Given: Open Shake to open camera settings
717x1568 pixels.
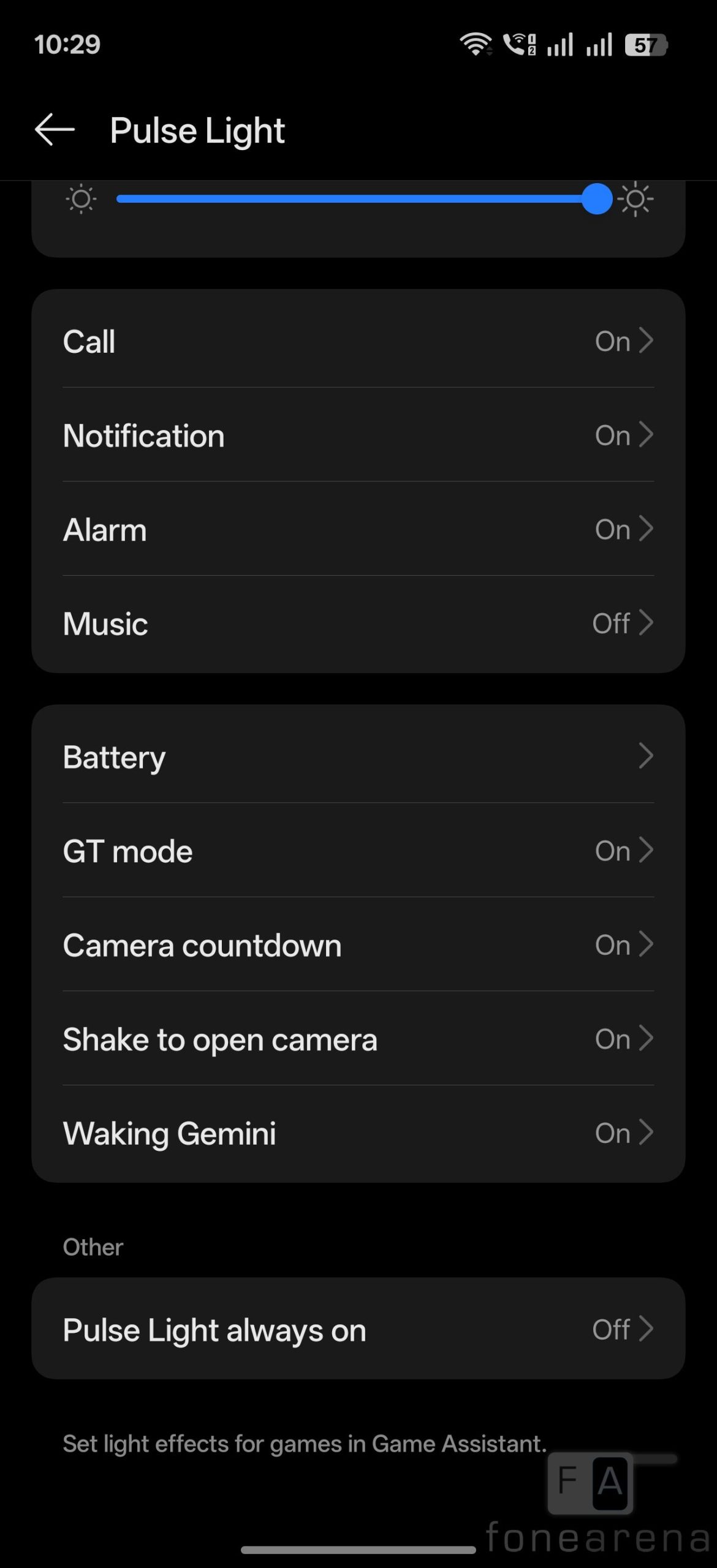Looking at the screenshot, I should [x=358, y=1039].
